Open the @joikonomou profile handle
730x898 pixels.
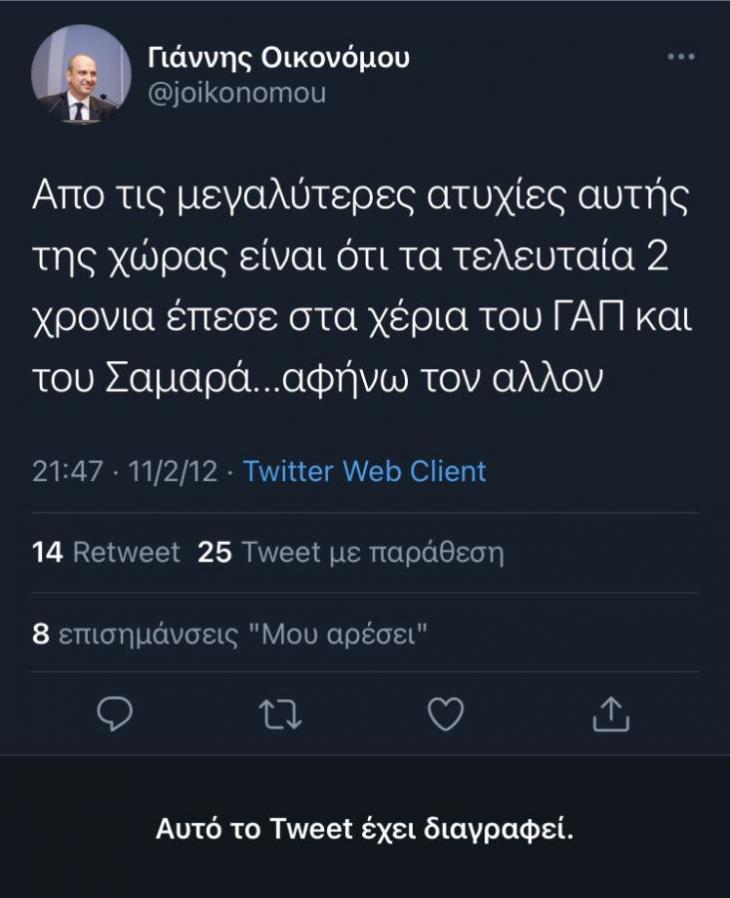click(236, 93)
